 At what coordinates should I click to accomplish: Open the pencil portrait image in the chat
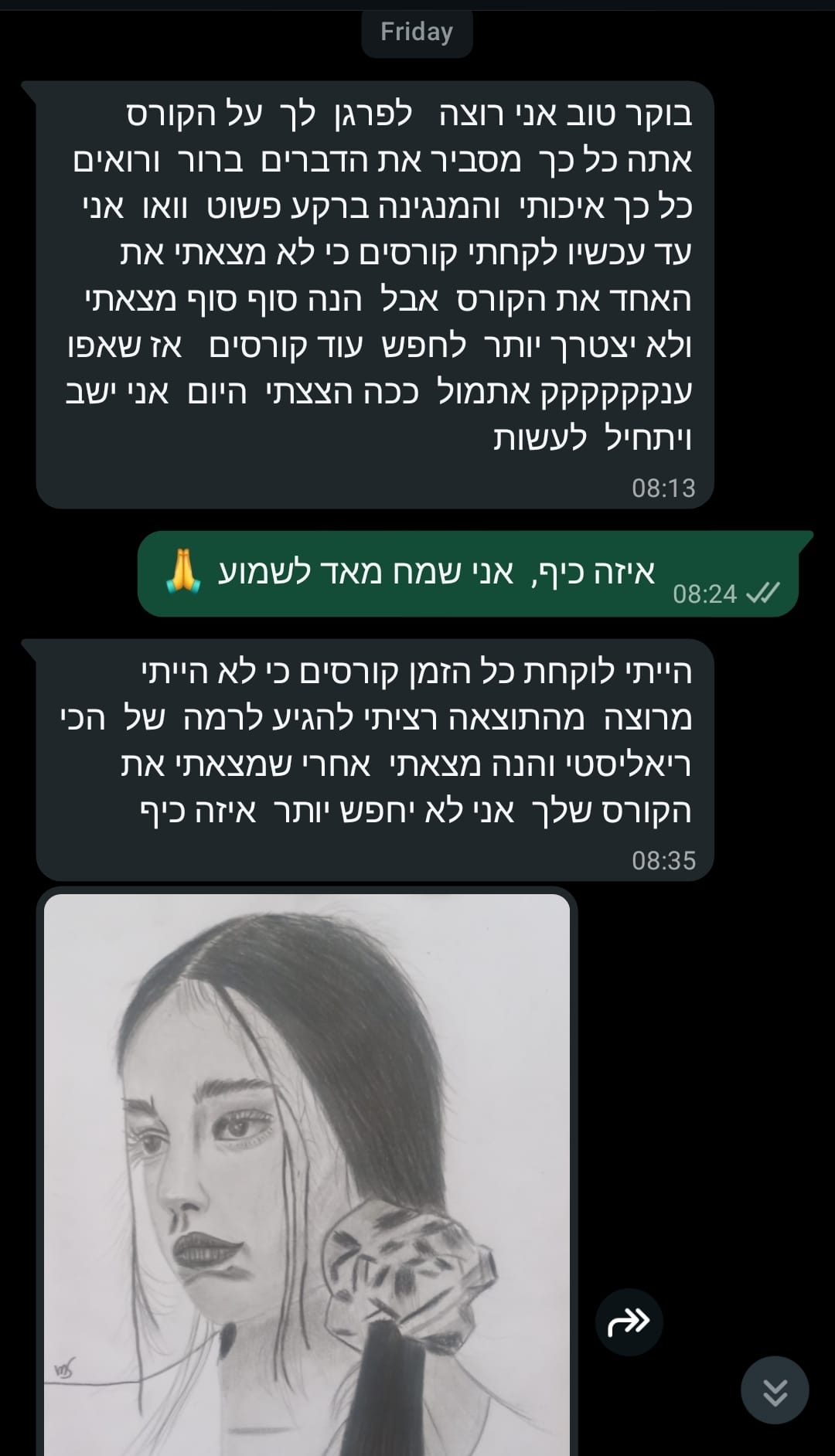(x=307, y=1173)
